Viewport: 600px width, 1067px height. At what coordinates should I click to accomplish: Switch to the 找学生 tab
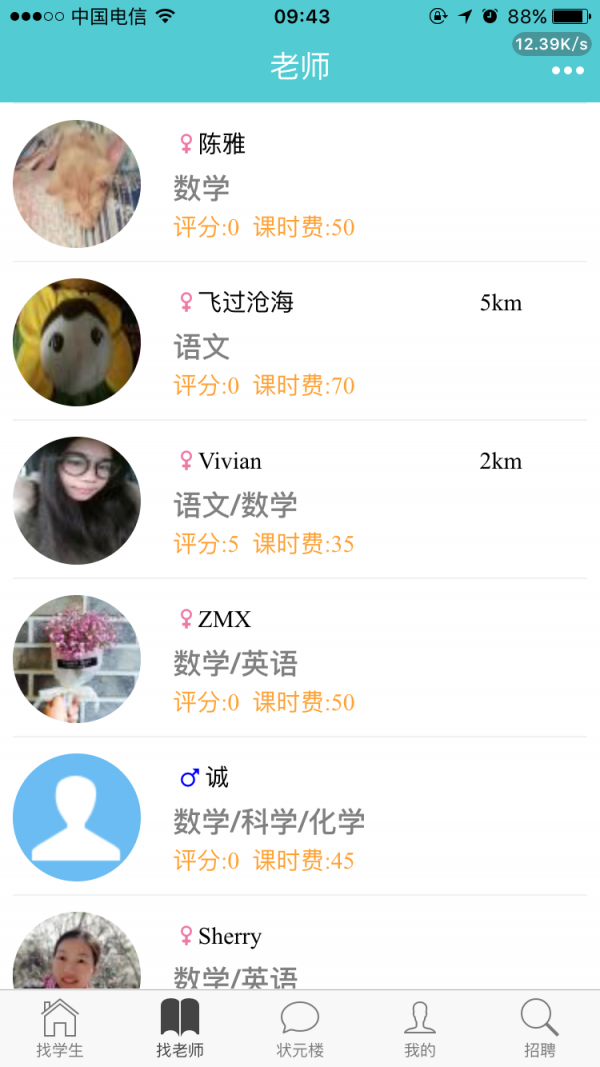click(x=59, y=1028)
